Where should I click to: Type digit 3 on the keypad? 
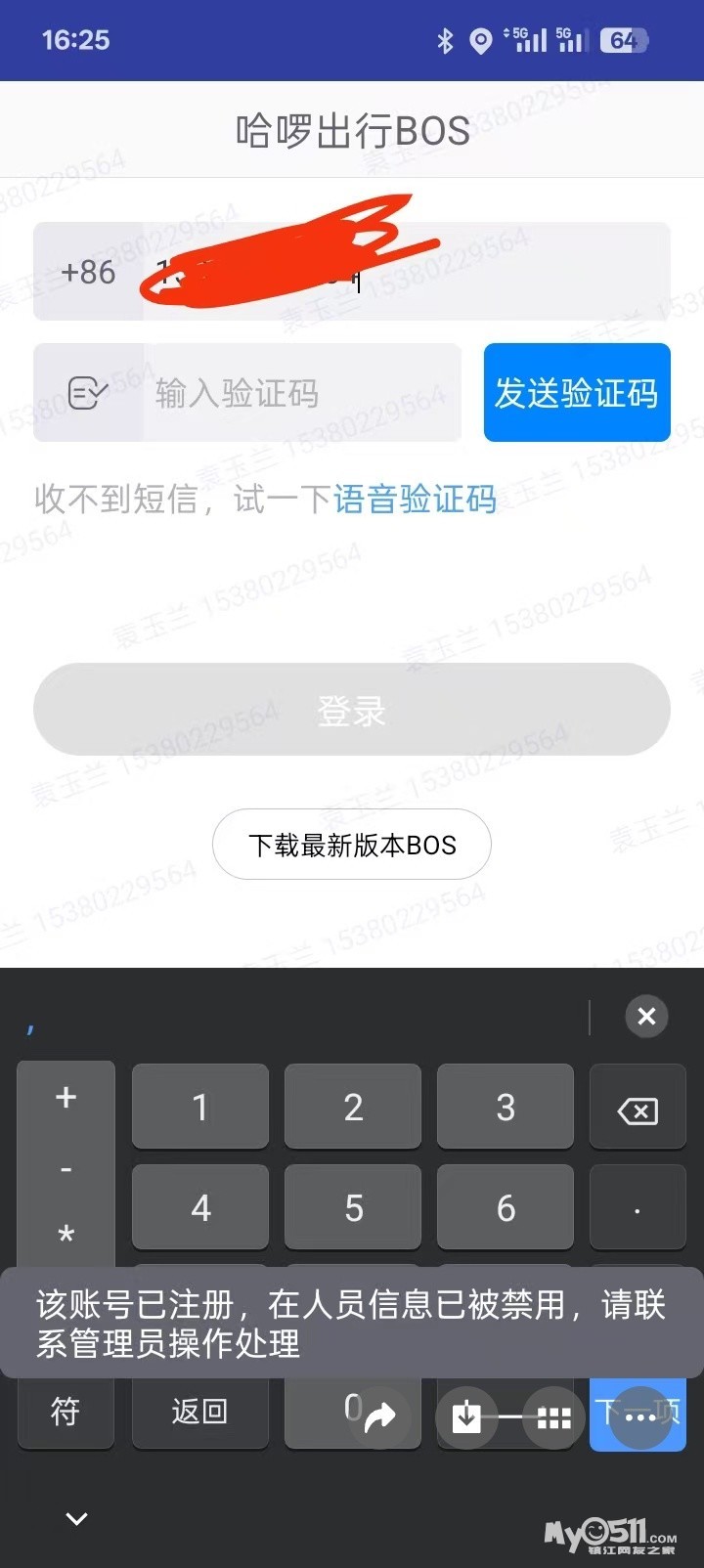[x=506, y=1108]
